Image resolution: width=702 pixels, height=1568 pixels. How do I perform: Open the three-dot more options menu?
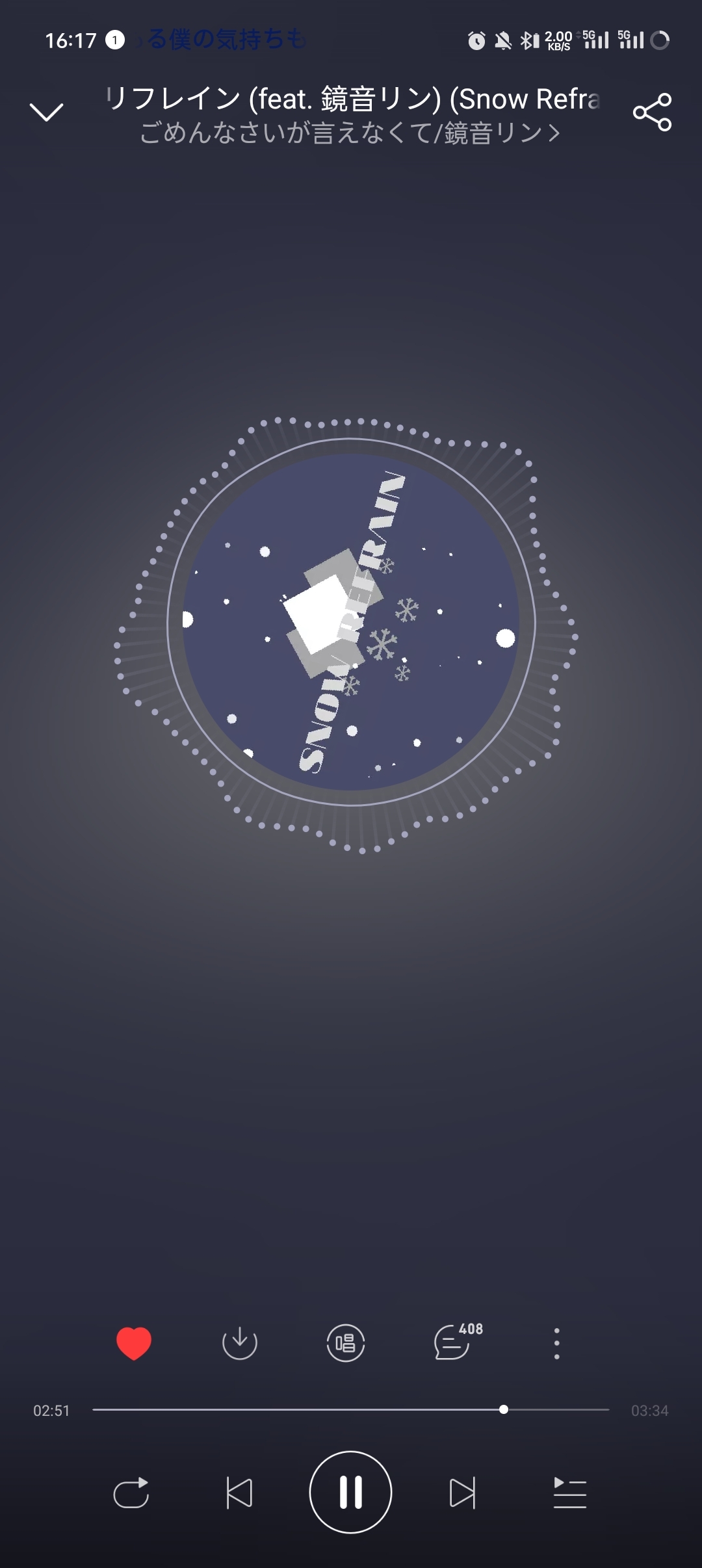point(556,1343)
